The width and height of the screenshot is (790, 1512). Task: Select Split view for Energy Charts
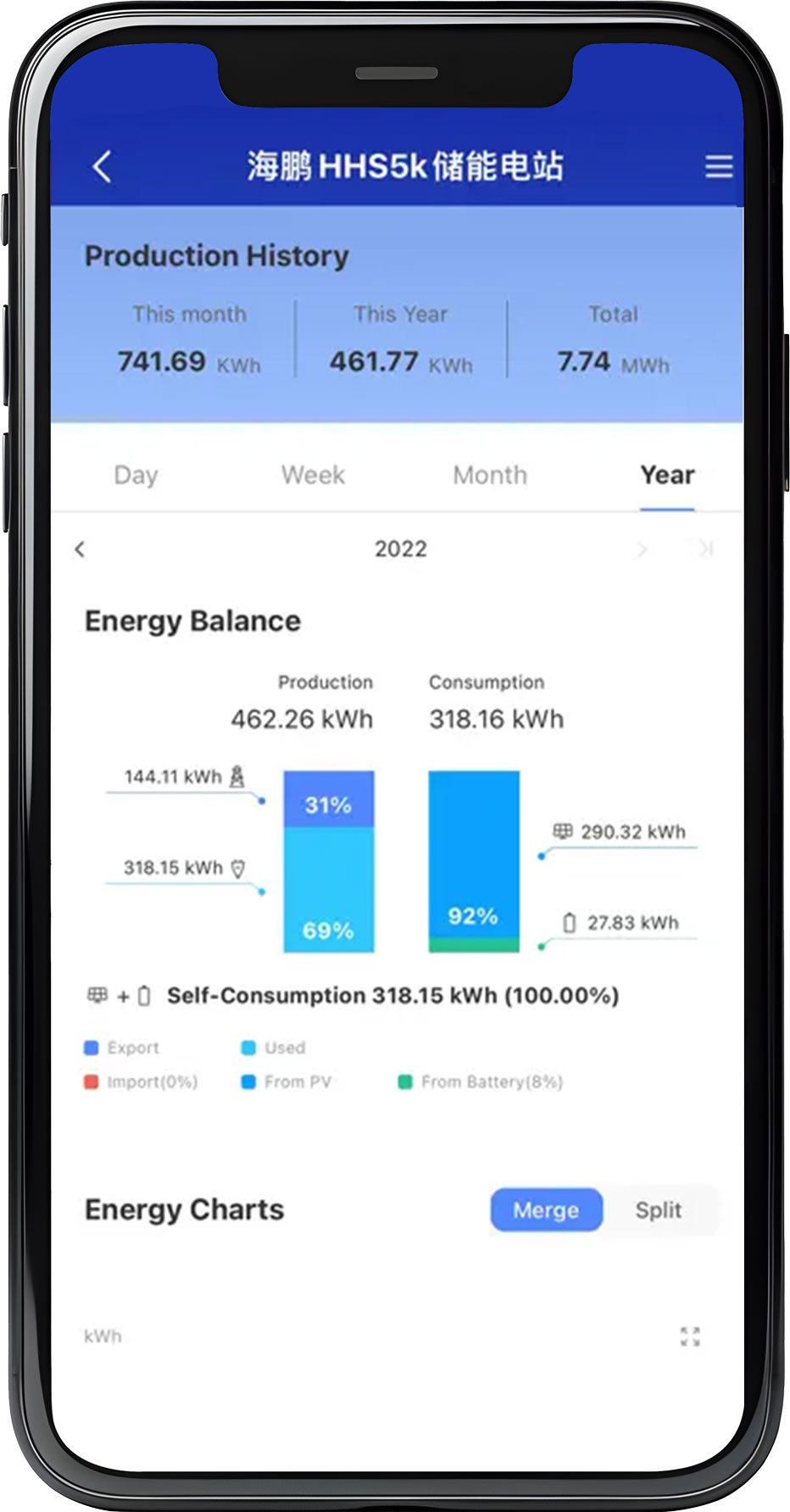[x=659, y=1210]
